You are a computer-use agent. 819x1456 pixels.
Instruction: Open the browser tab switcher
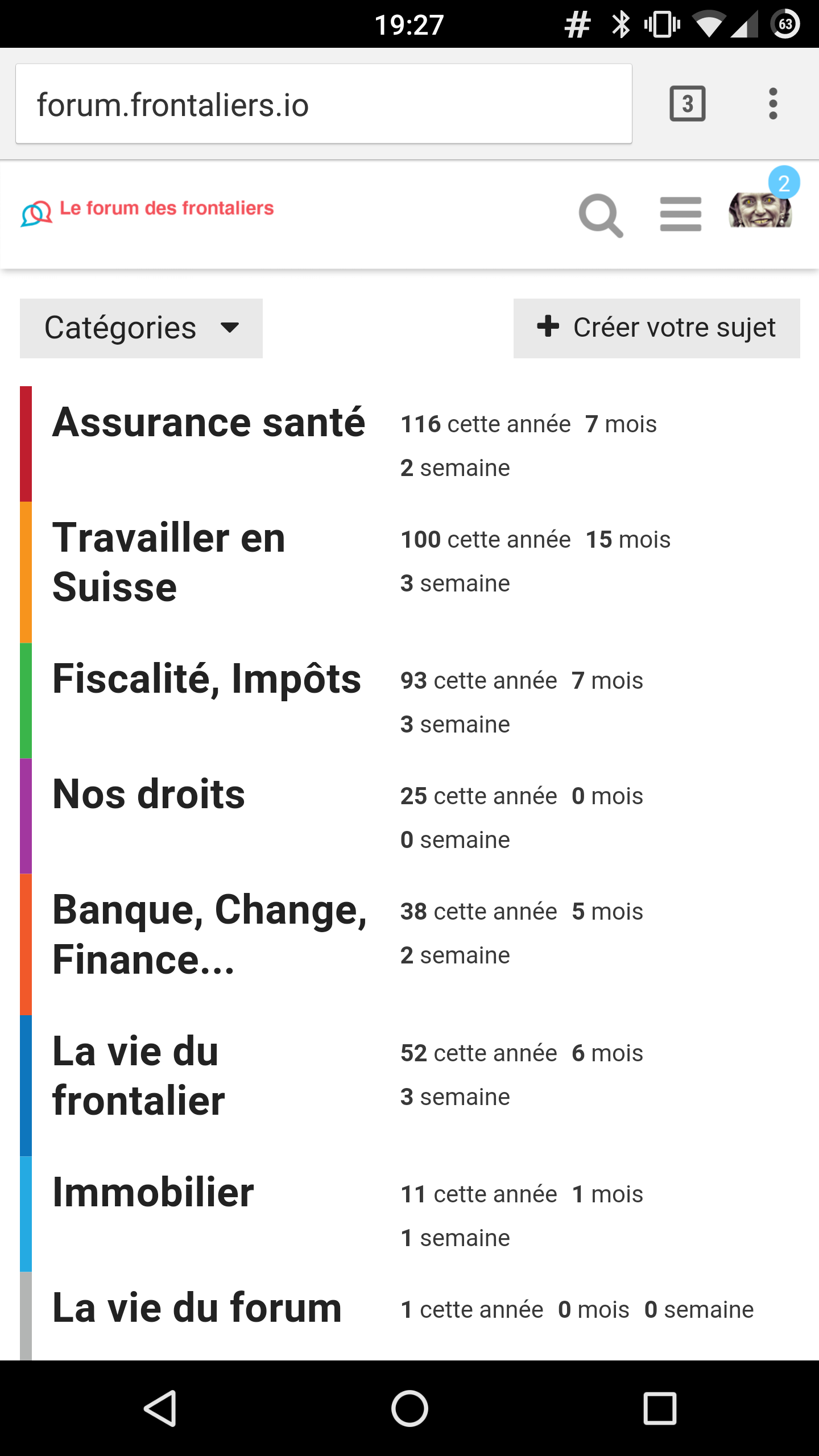click(x=688, y=104)
